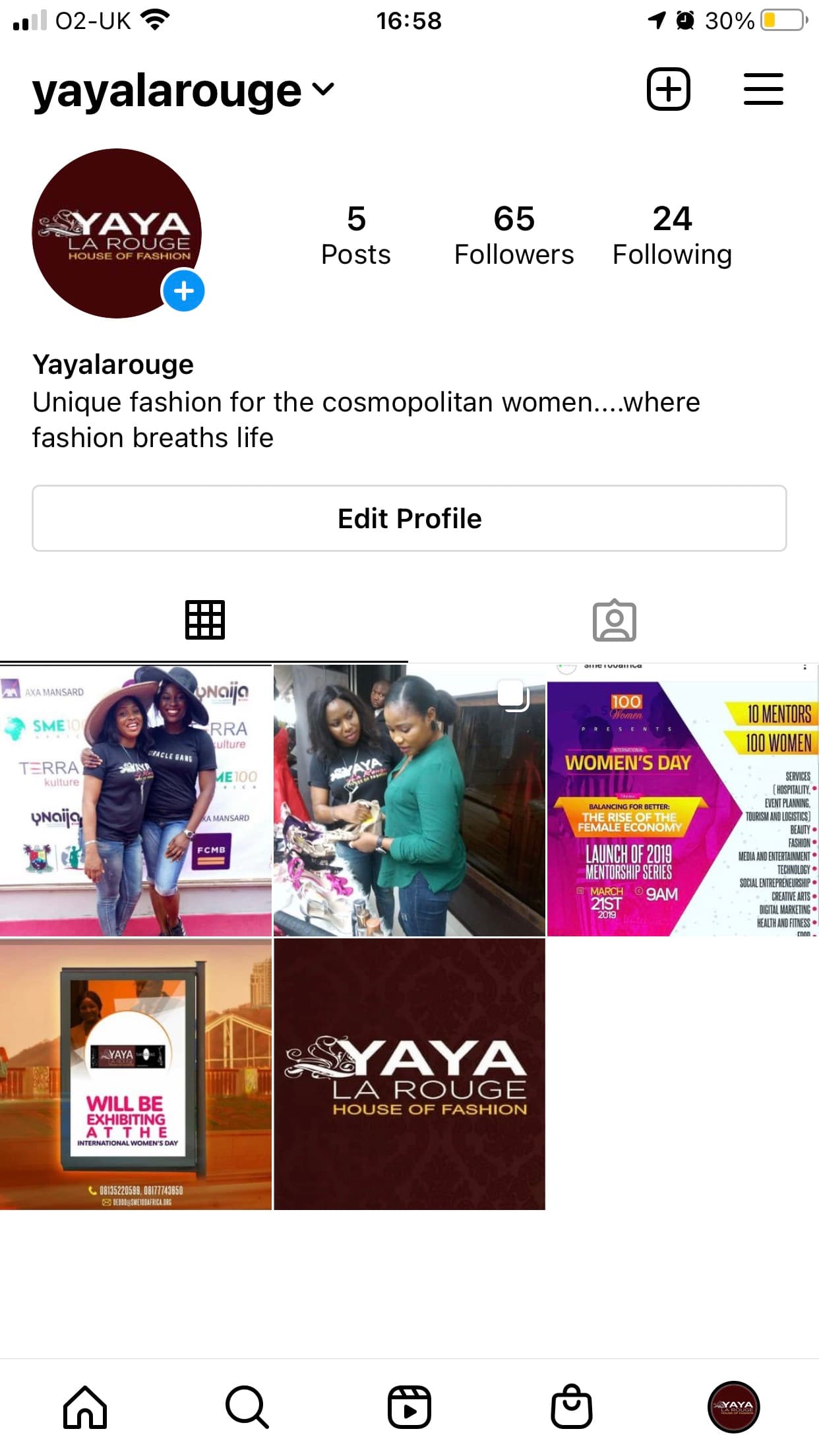The image size is (819, 1456).
Task: Switch to the tagged photos tab
Action: point(614,620)
